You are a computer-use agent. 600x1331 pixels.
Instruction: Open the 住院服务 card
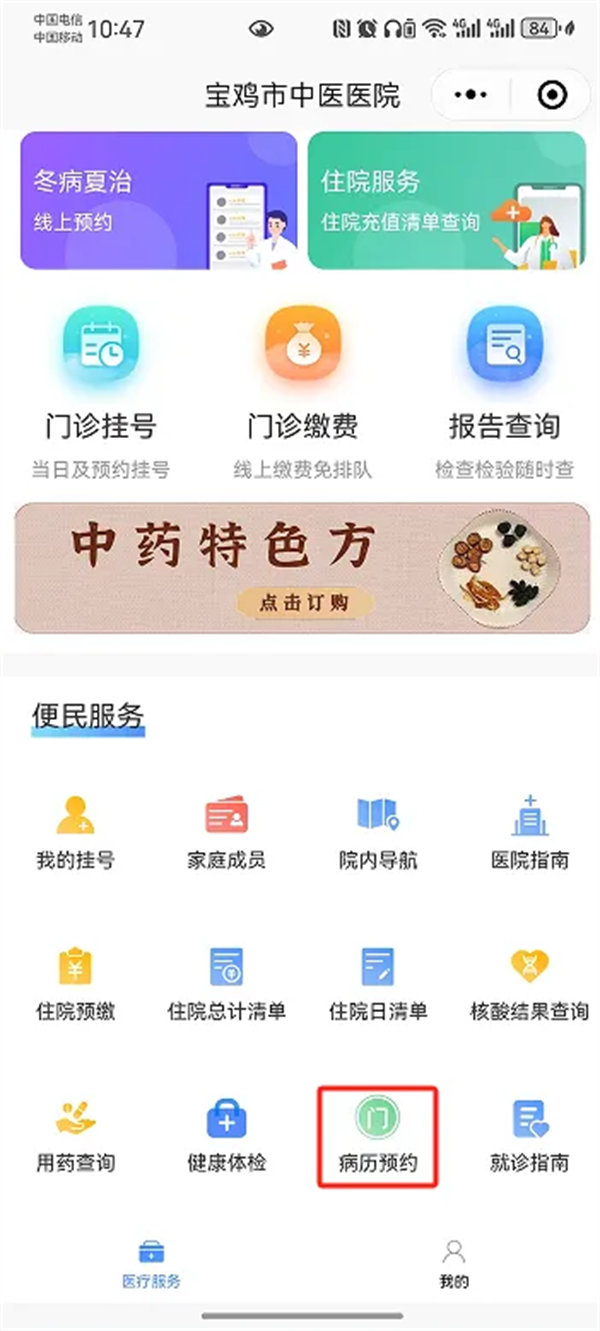coord(446,201)
